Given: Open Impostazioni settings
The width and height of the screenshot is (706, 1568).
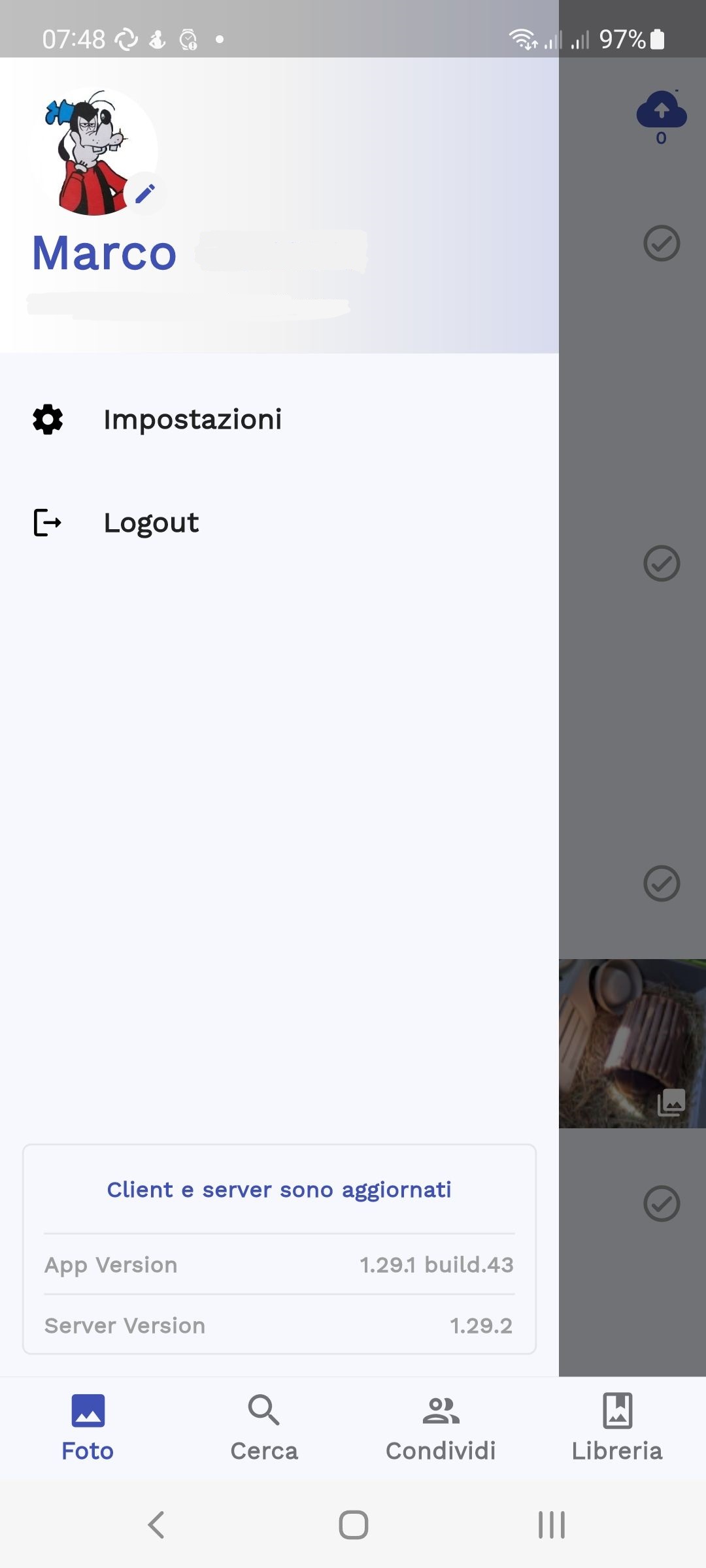Looking at the screenshot, I should [192, 419].
